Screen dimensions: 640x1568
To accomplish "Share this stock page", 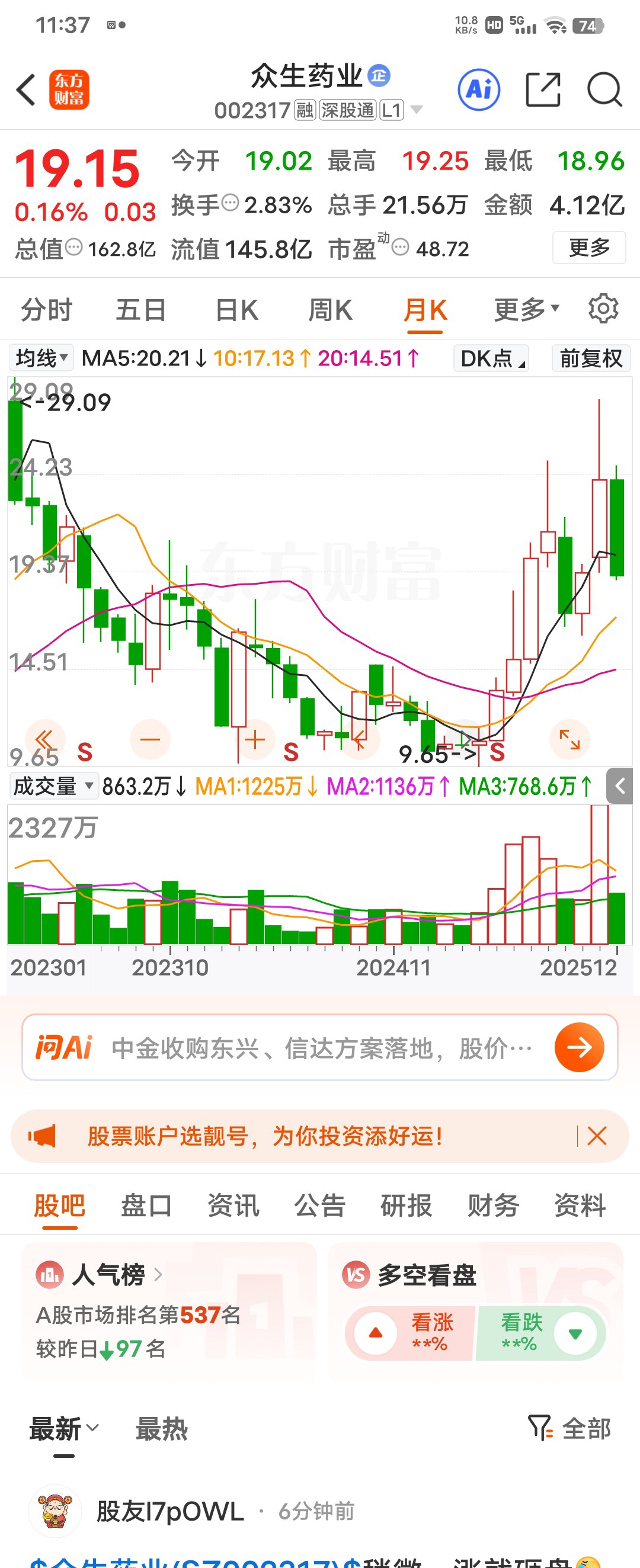I will coord(543,89).
